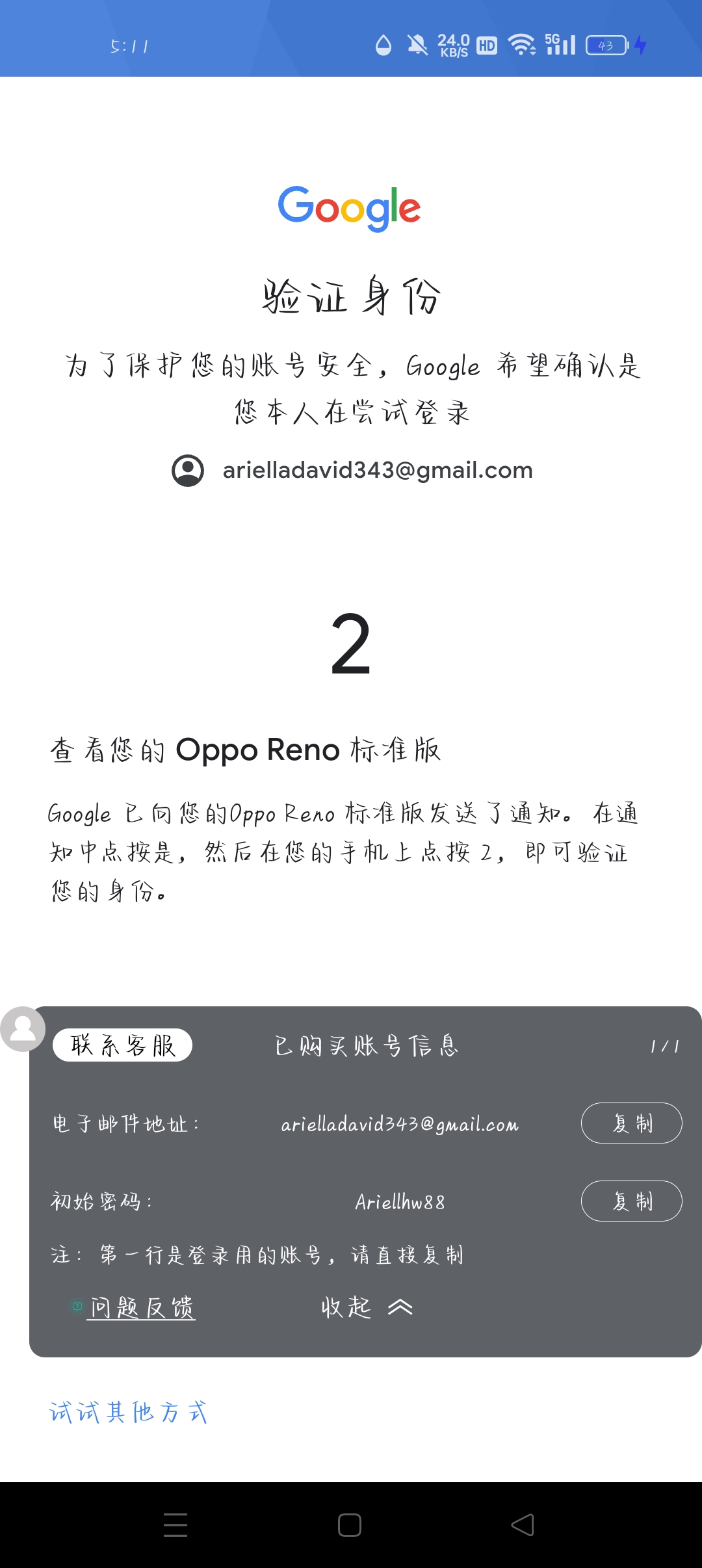
Task: Open recent apps from navigation bar
Action: tap(175, 1524)
